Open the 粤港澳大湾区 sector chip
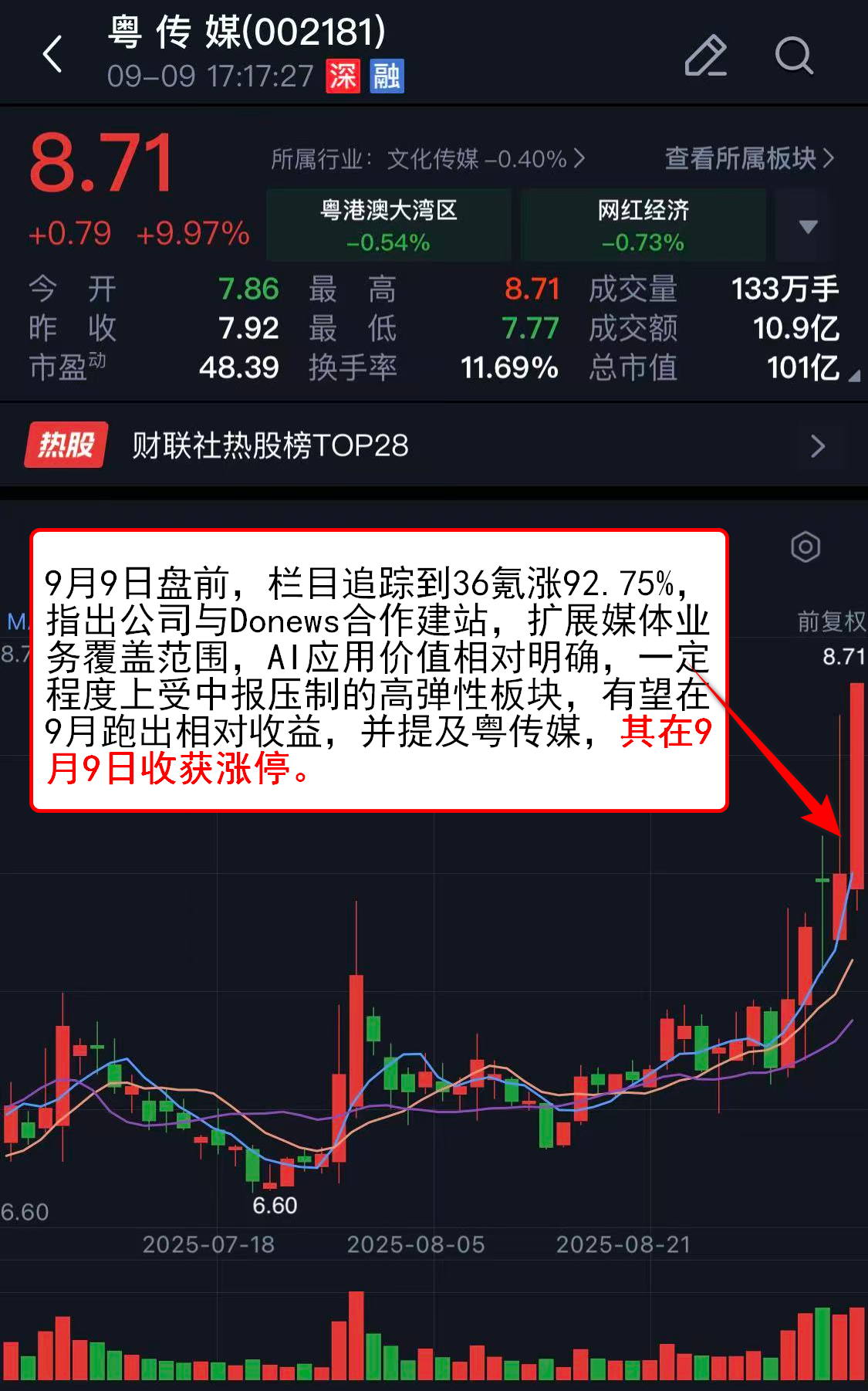Viewport: 868px width, 1391px height. point(388,225)
